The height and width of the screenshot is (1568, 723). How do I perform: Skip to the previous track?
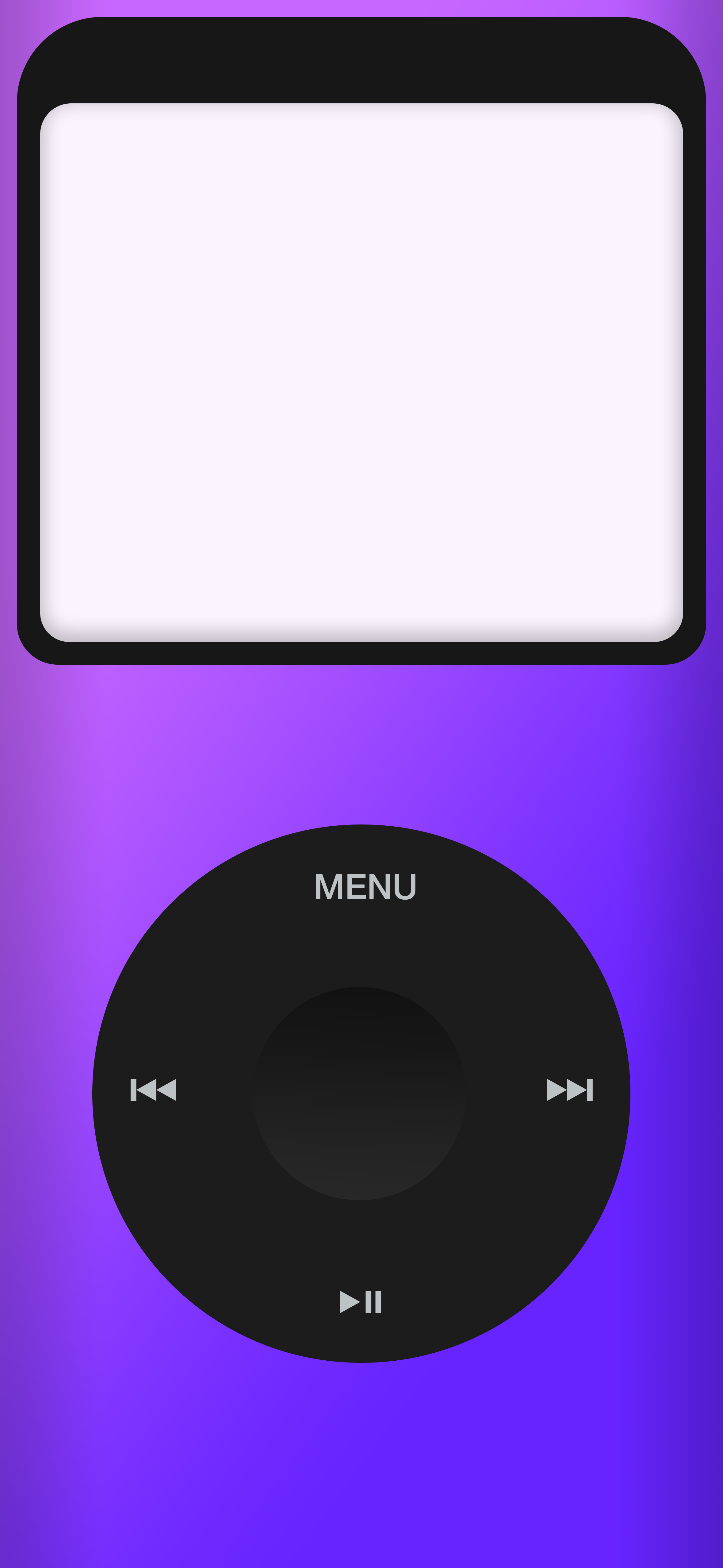[x=153, y=1090]
